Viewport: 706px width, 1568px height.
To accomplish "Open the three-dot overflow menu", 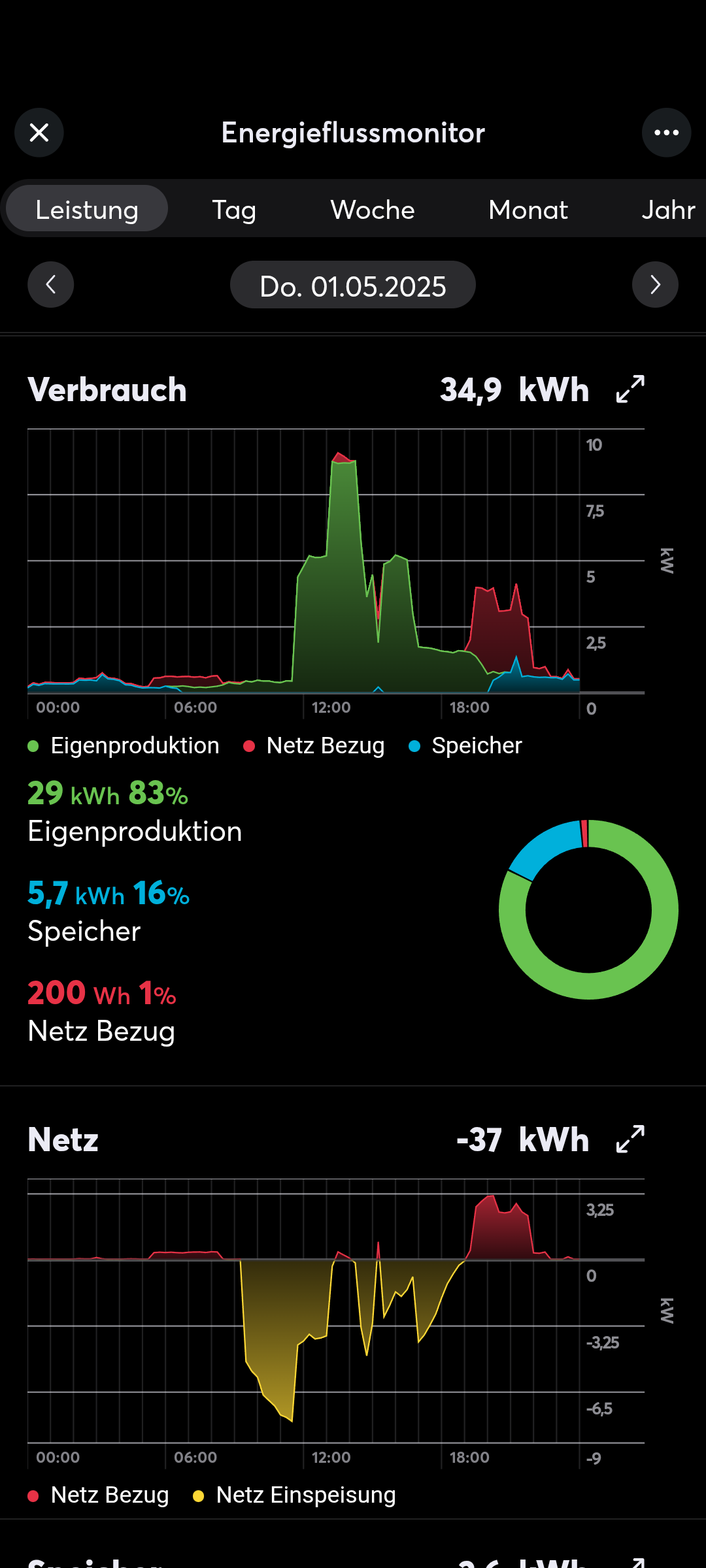I will pos(666,133).
